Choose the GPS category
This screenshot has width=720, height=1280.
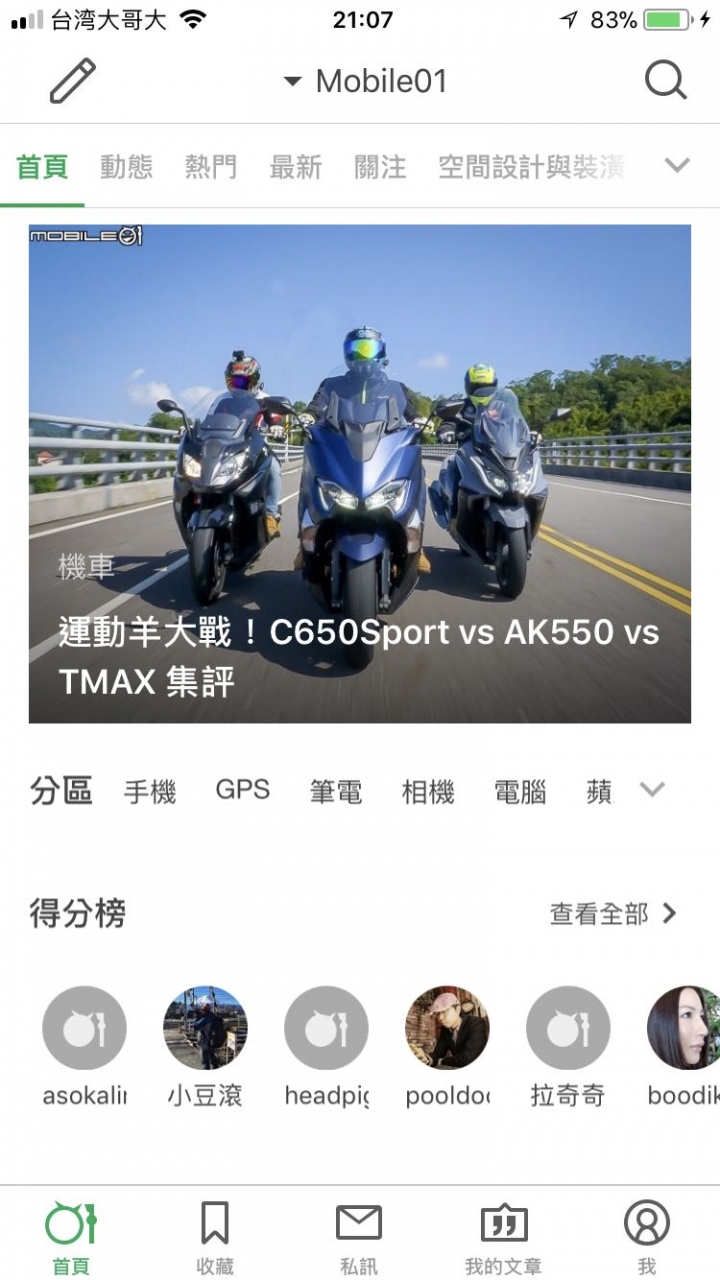point(242,791)
